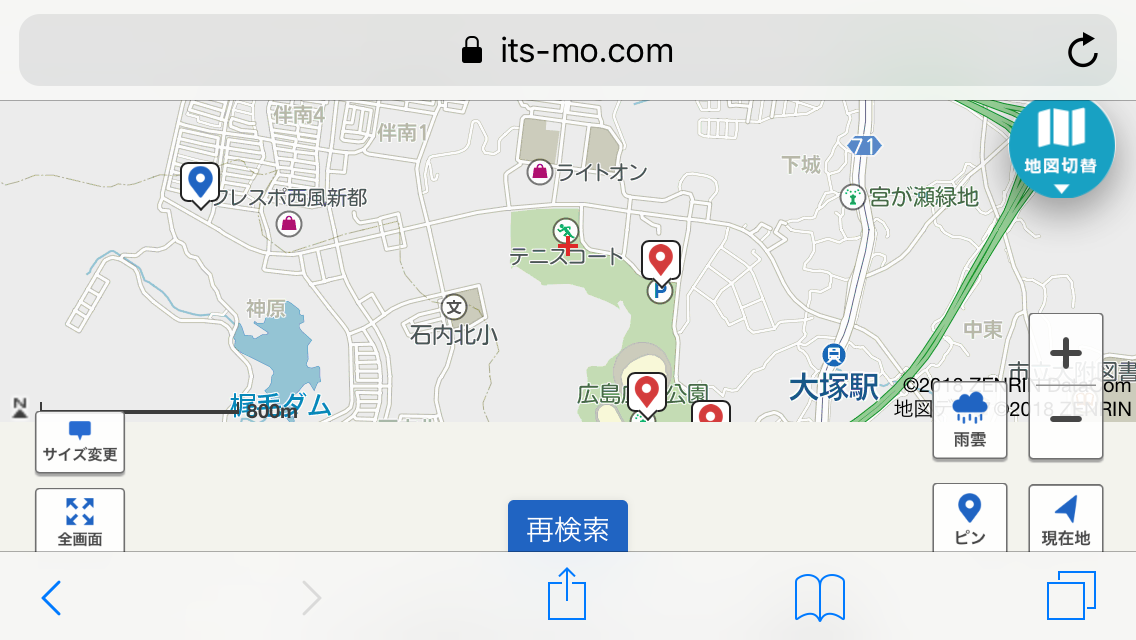The image size is (1136, 640).
Task: Show the 雨雲 rain cloud layer
Action: [969, 419]
